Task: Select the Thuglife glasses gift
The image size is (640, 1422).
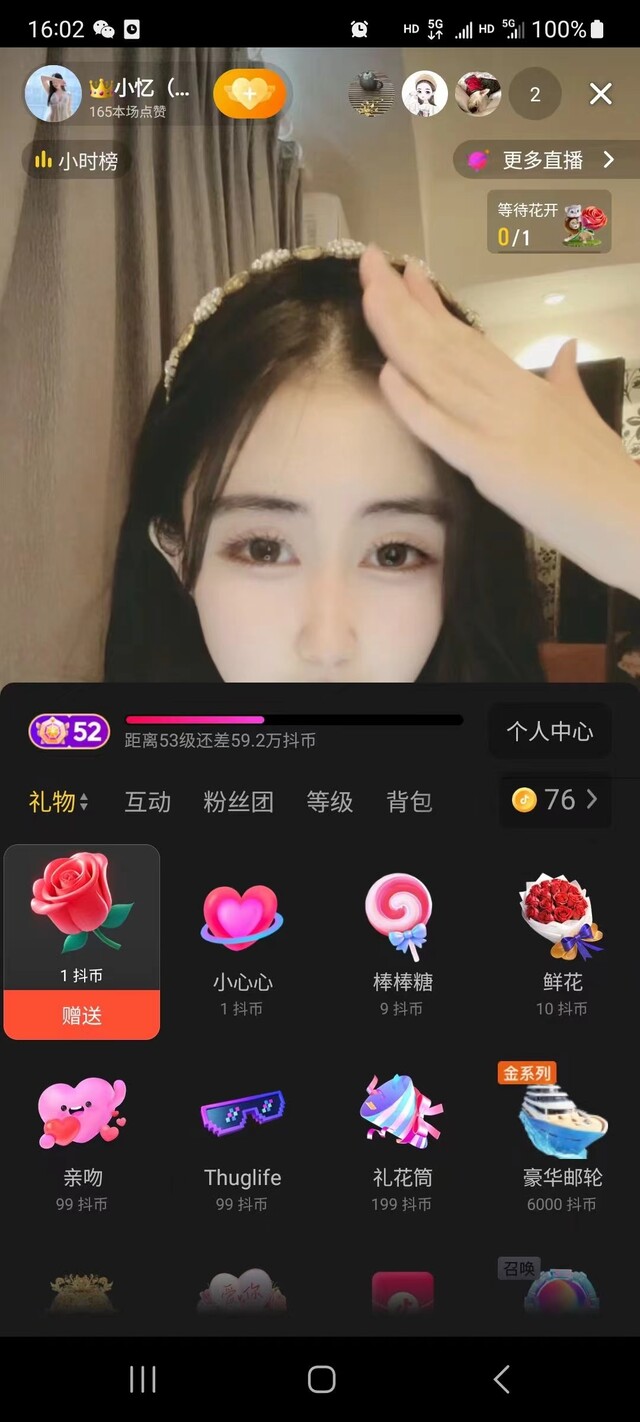Action: coord(242,1138)
